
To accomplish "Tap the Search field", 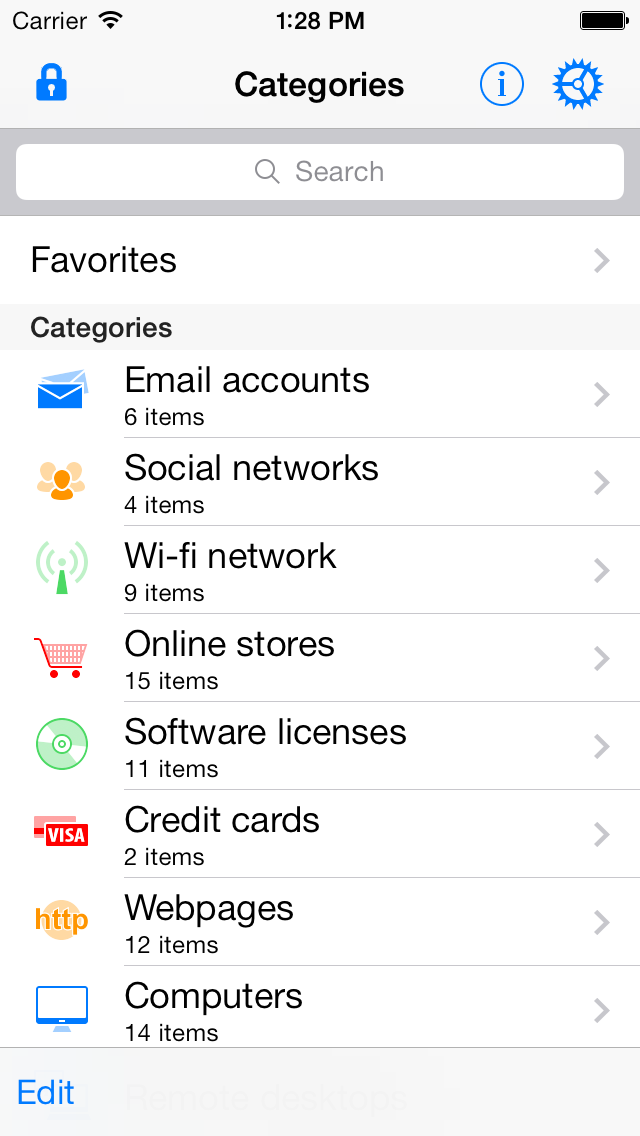I will point(320,172).
